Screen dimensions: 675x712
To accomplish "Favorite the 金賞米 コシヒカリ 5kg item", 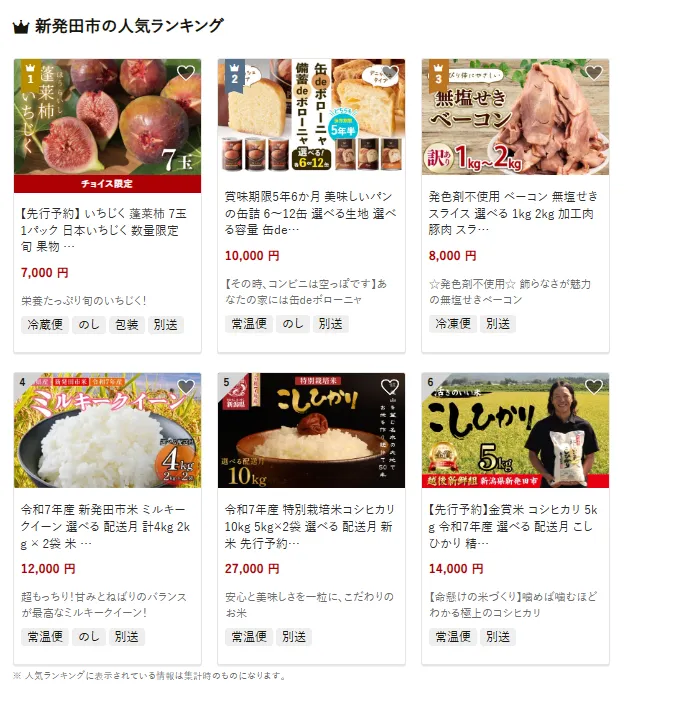I will pyautogui.click(x=593, y=387).
